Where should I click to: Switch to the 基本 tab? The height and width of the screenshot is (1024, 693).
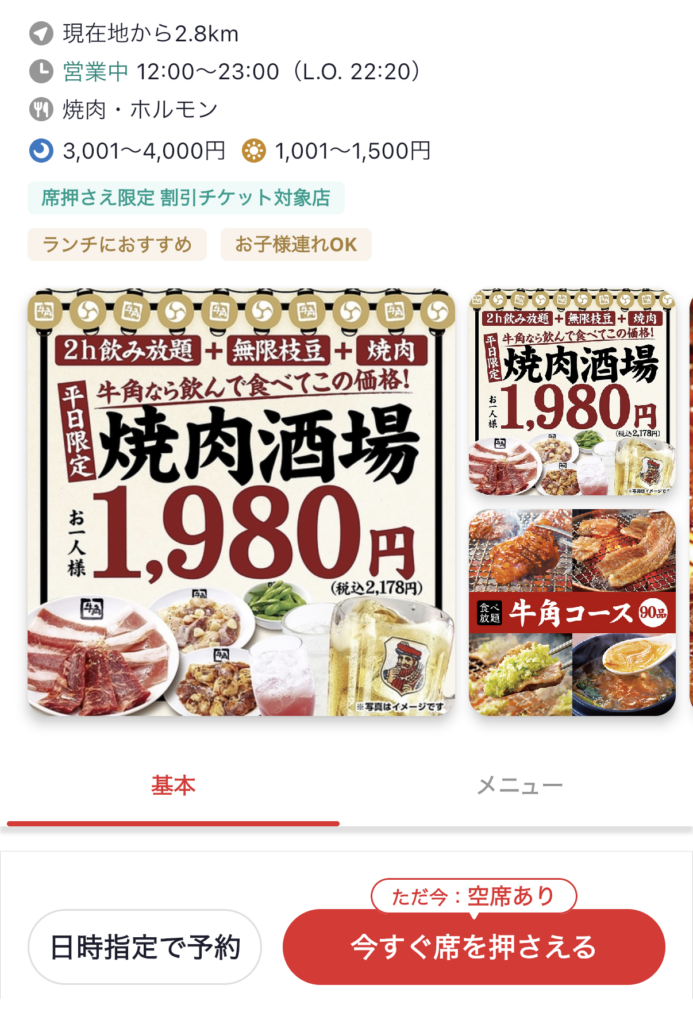[x=173, y=786]
